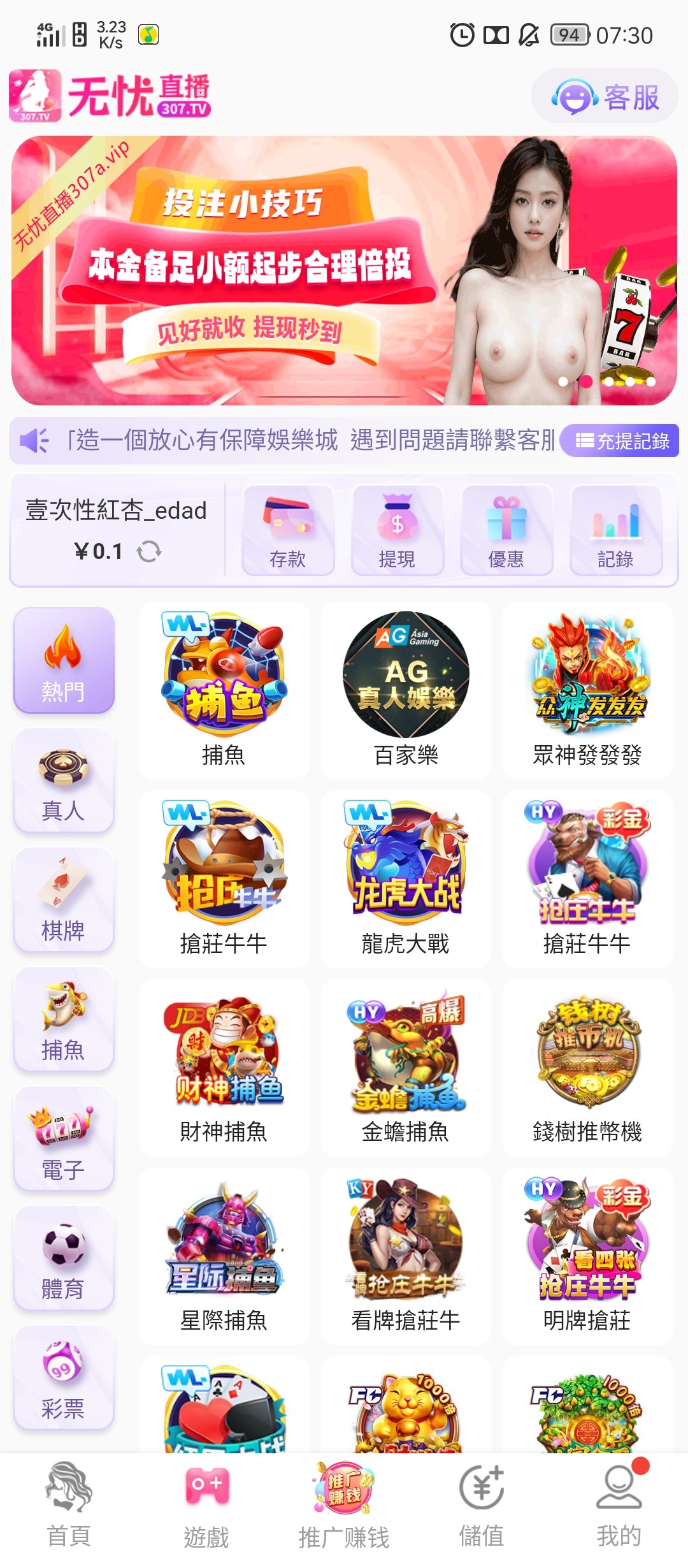
Task: Open the 充提記錄 records button
Action: [621, 440]
